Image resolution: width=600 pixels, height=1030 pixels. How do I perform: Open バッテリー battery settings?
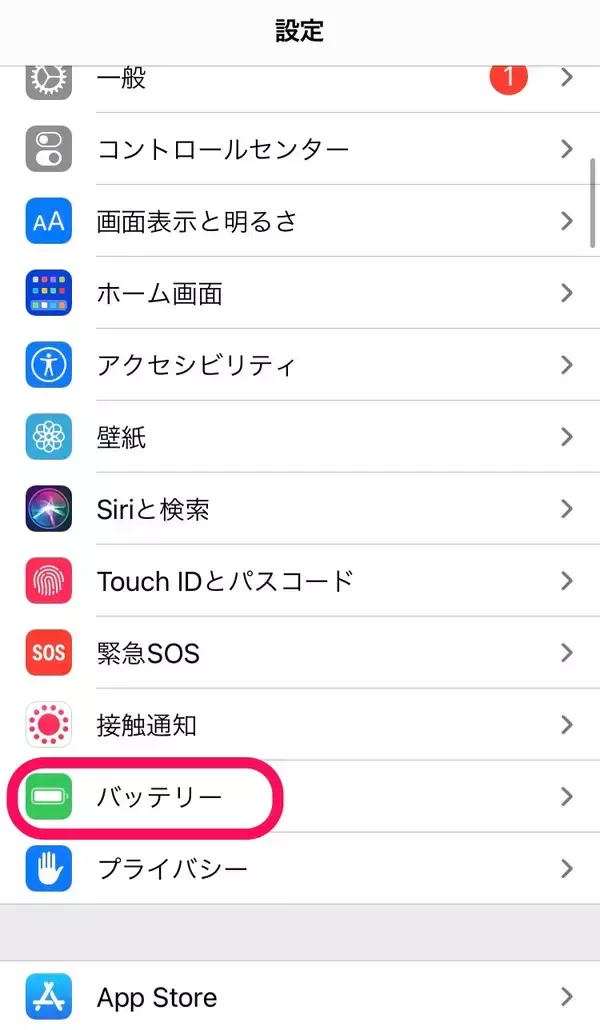300,797
